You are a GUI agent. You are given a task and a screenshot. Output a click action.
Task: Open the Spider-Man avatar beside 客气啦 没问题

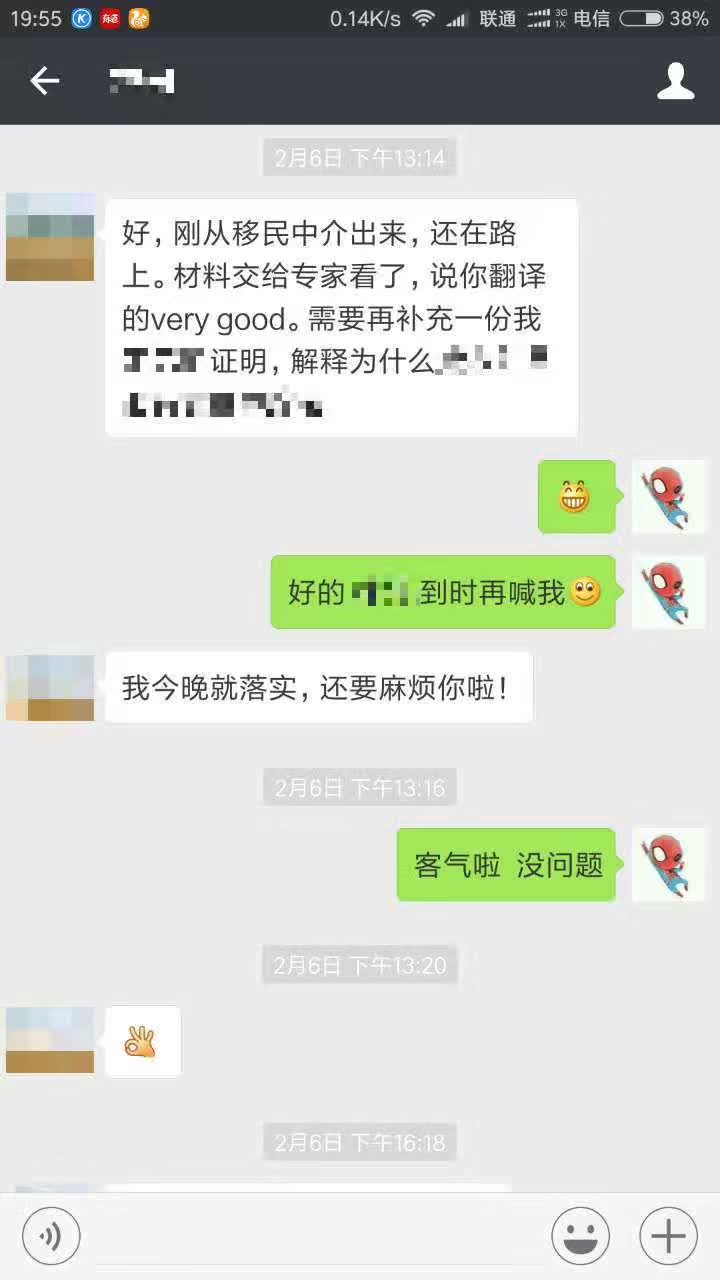669,864
